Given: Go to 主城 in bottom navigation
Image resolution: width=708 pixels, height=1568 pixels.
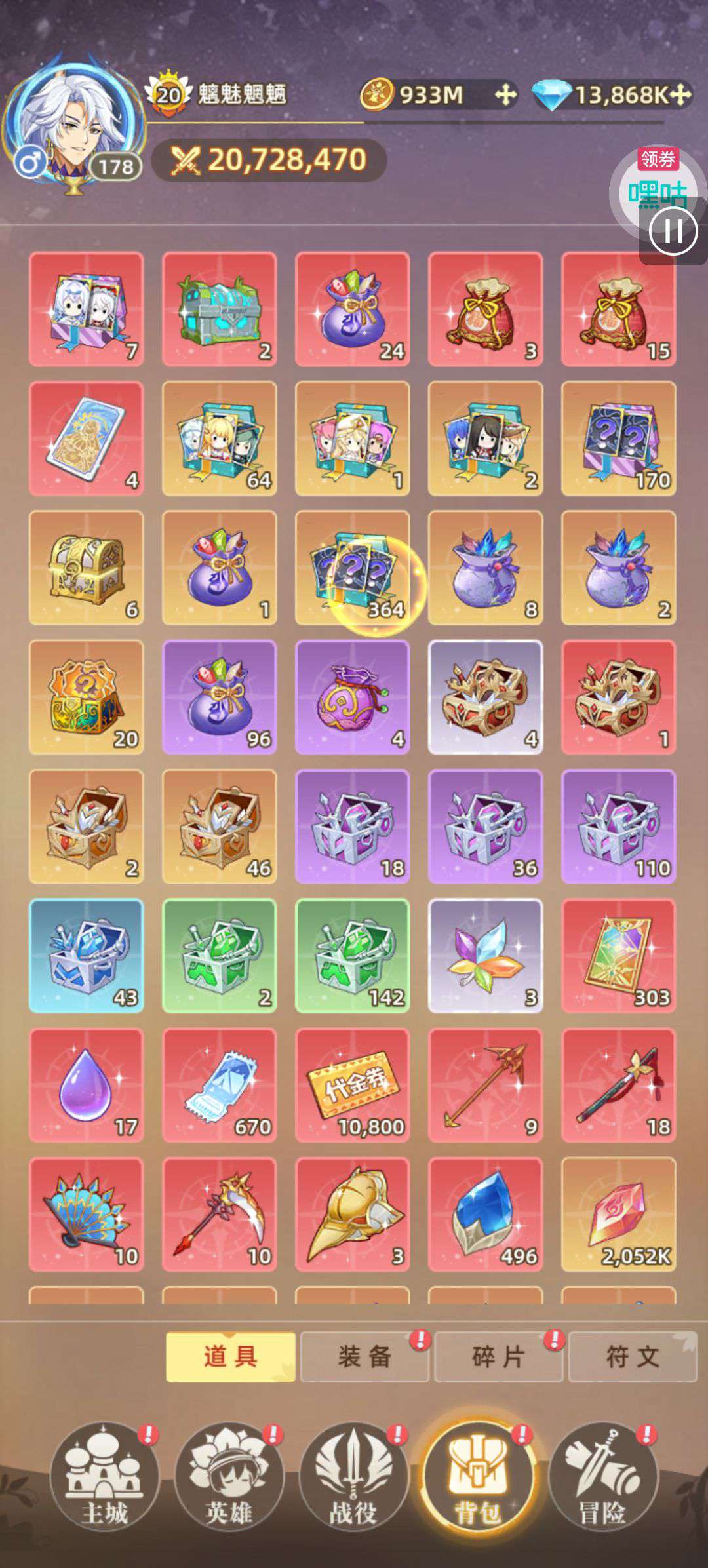Looking at the screenshot, I should point(105,1476).
